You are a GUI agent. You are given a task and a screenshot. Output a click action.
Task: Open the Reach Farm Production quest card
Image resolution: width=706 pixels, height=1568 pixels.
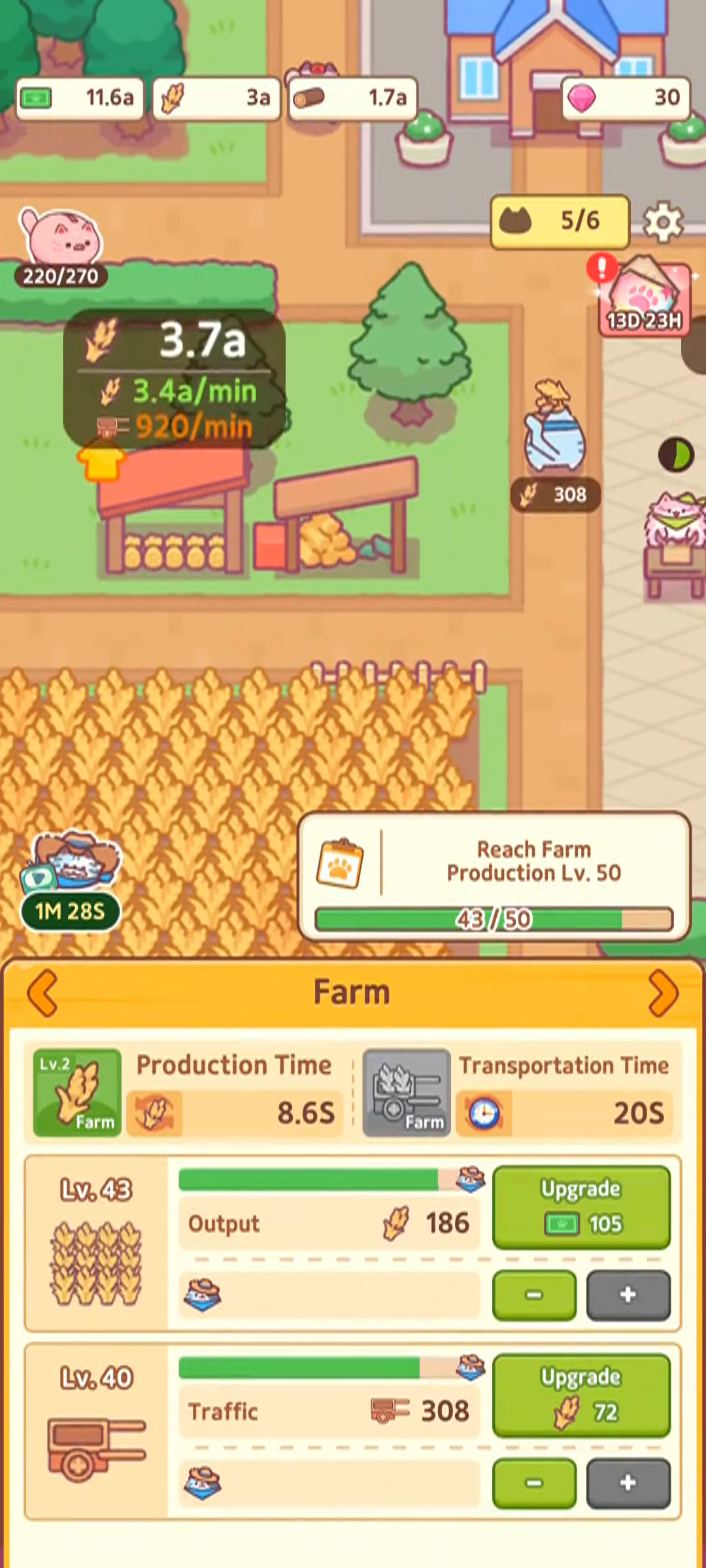click(494, 875)
